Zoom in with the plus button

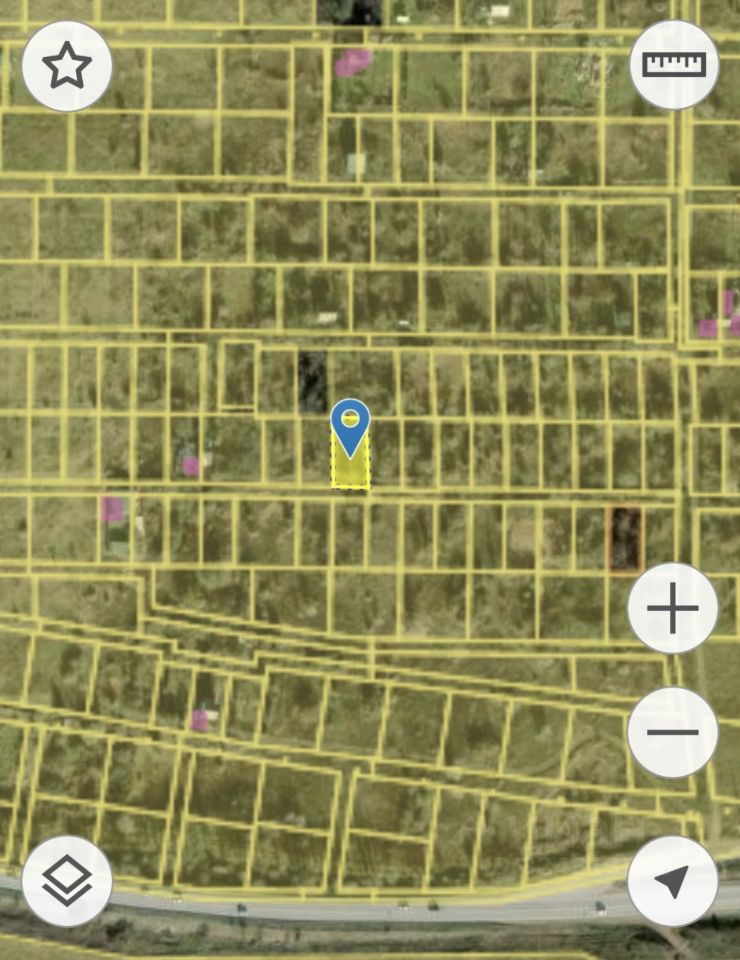(673, 609)
